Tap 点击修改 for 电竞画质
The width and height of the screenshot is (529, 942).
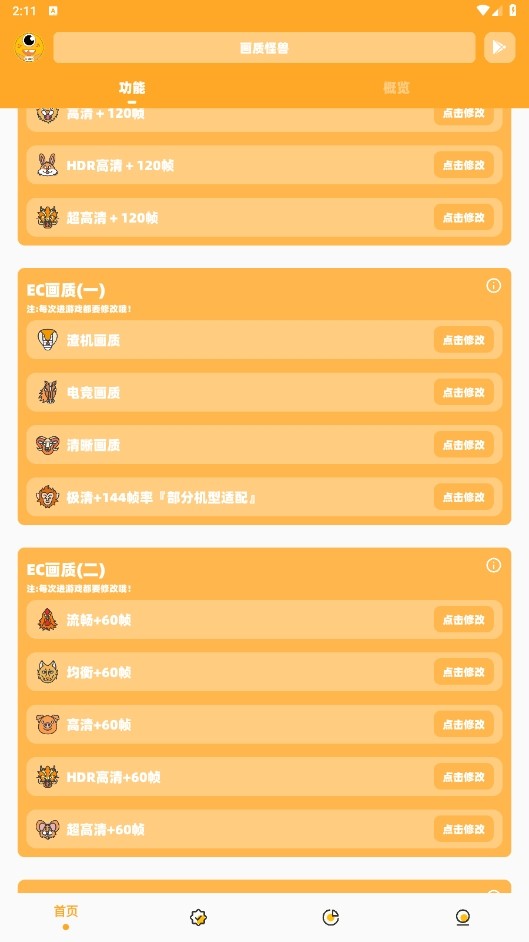click(464, 392)
